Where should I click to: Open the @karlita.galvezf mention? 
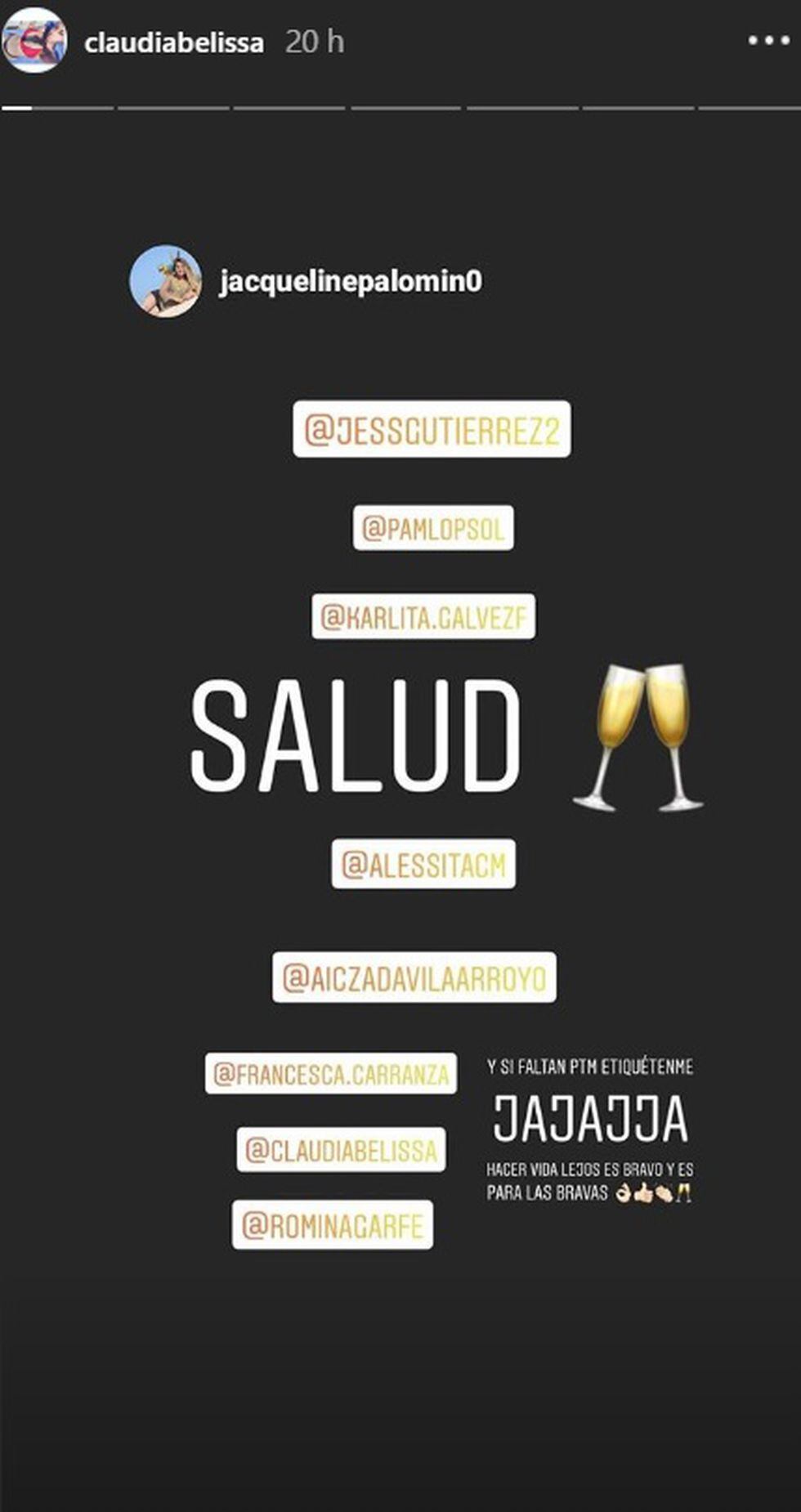(x=423, y=616)
